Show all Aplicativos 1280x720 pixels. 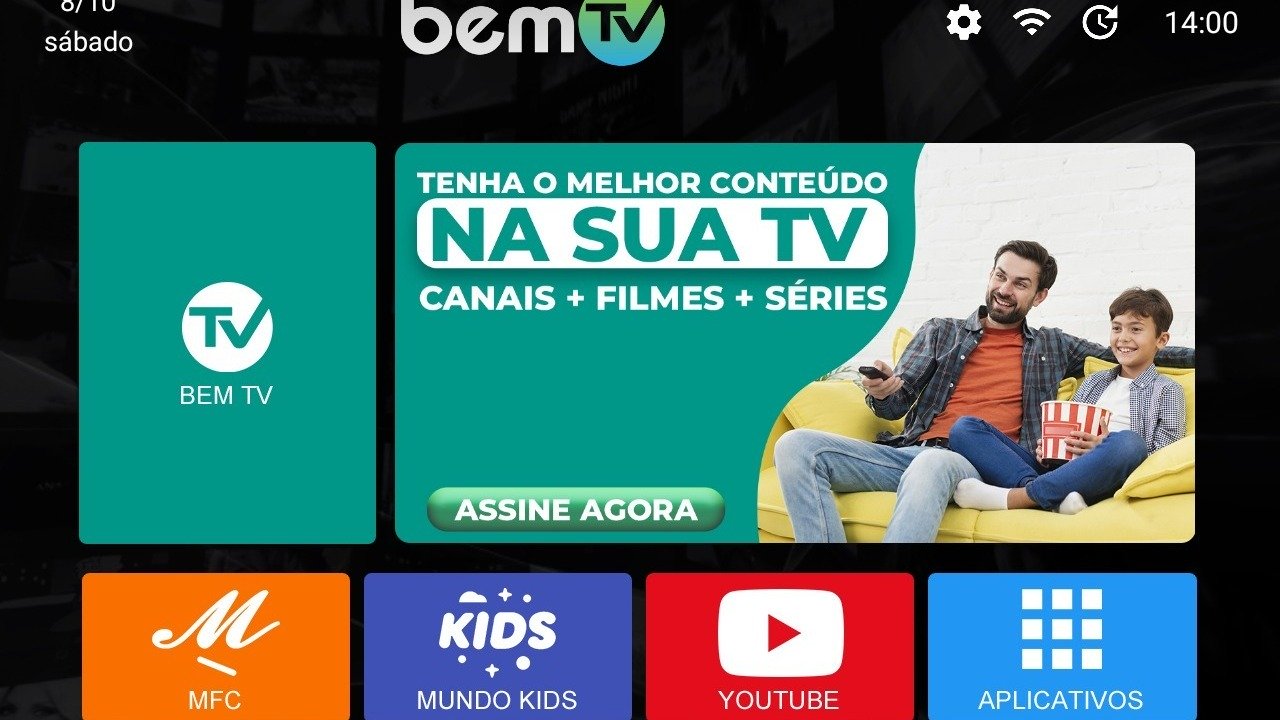[1062, 646]
